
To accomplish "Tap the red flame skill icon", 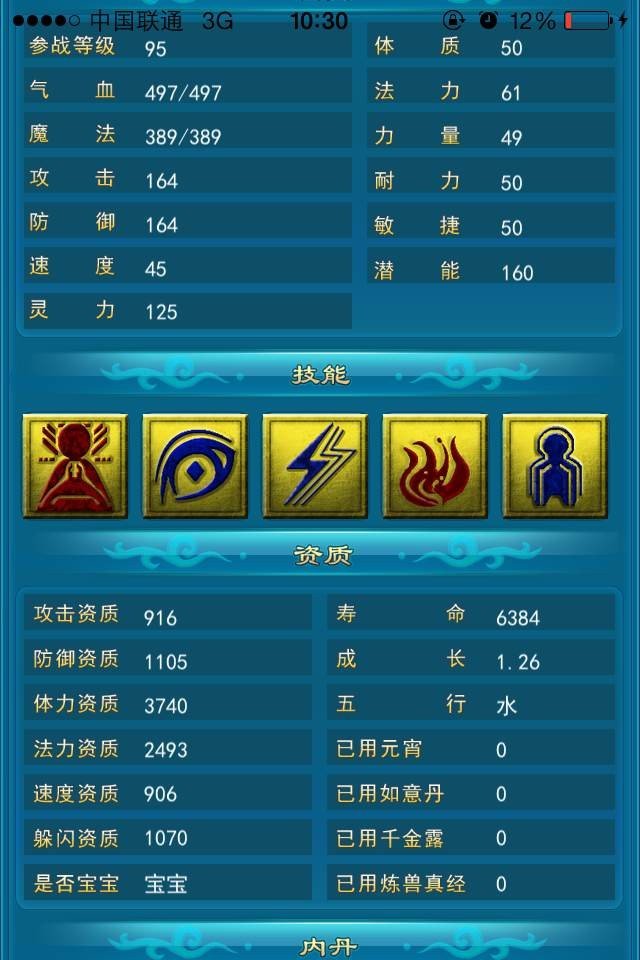I will coord(435,466).
